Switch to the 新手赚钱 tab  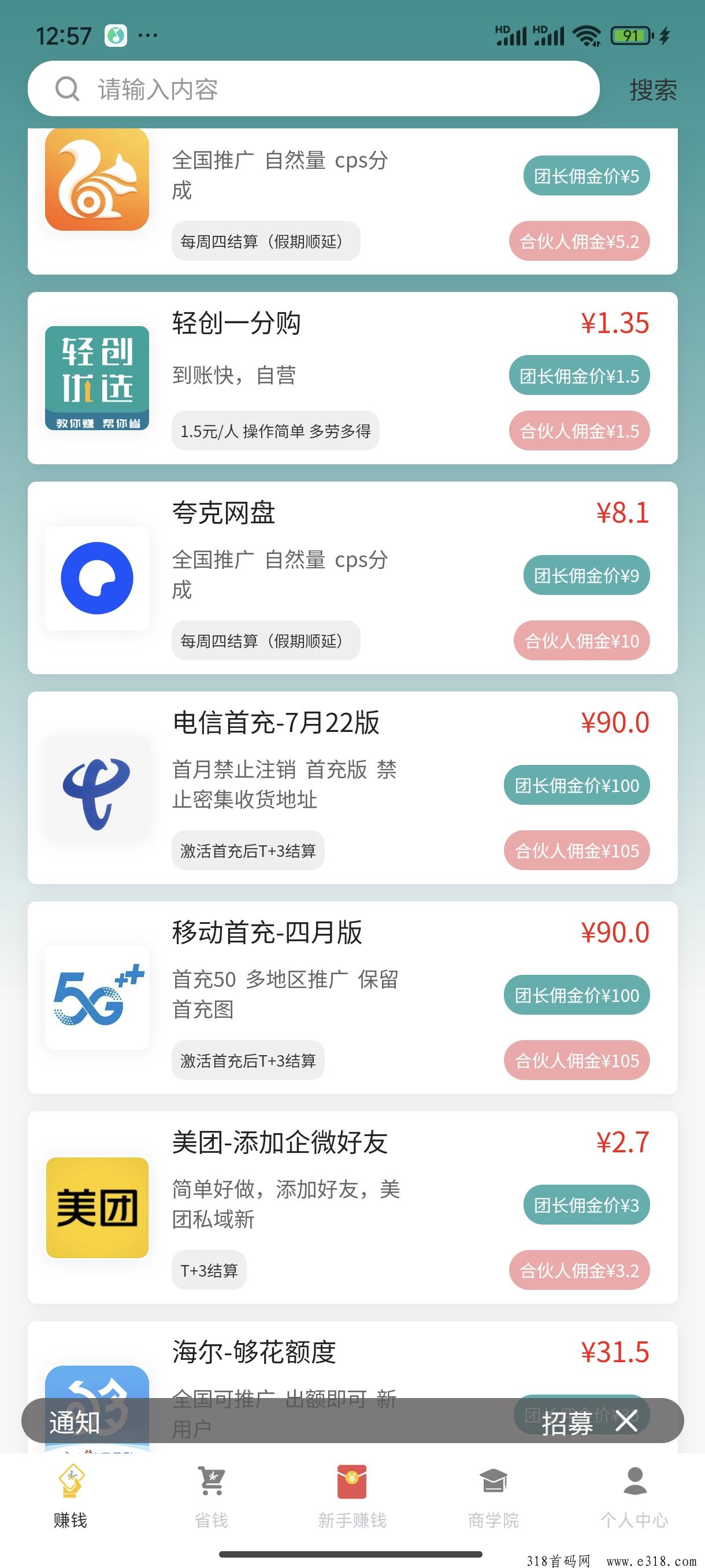352,1497
